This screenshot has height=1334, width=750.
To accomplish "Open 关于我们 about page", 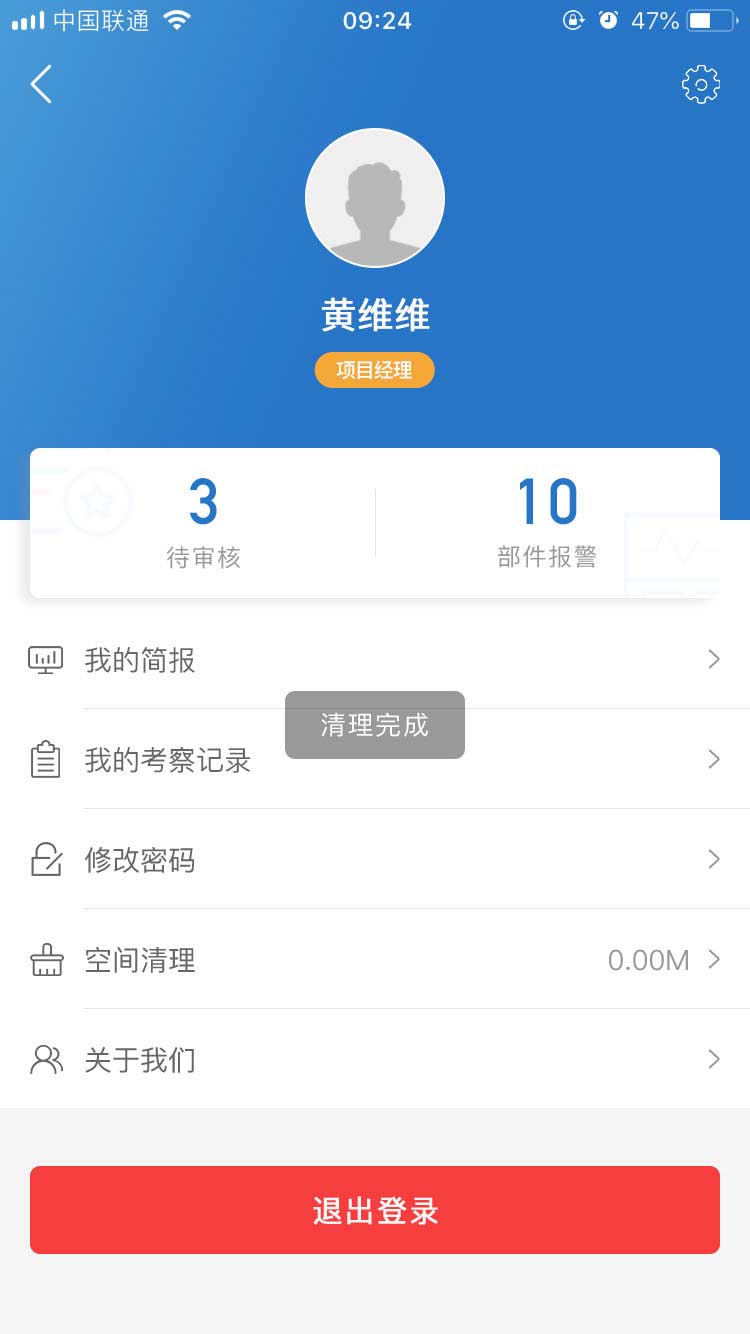I will (x=375, y=1059).
